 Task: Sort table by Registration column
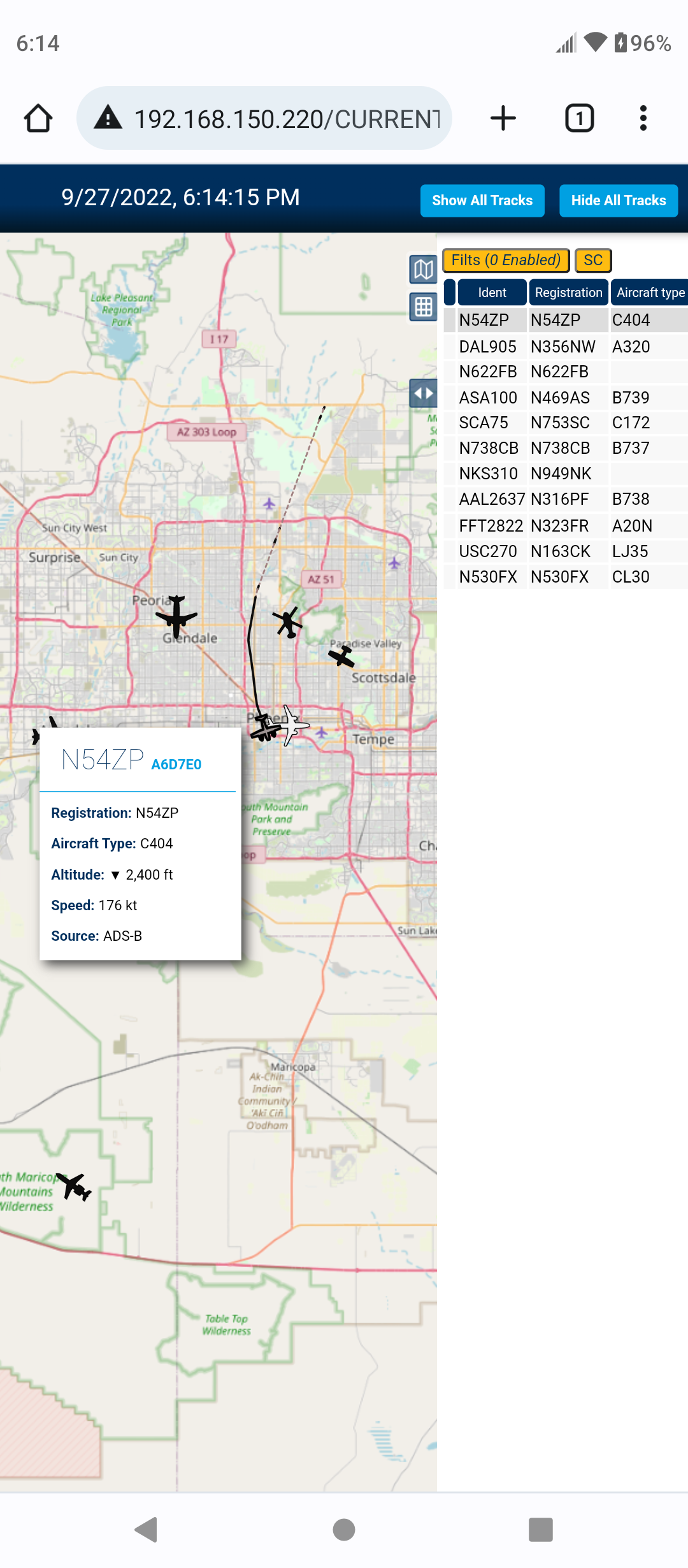568,293
